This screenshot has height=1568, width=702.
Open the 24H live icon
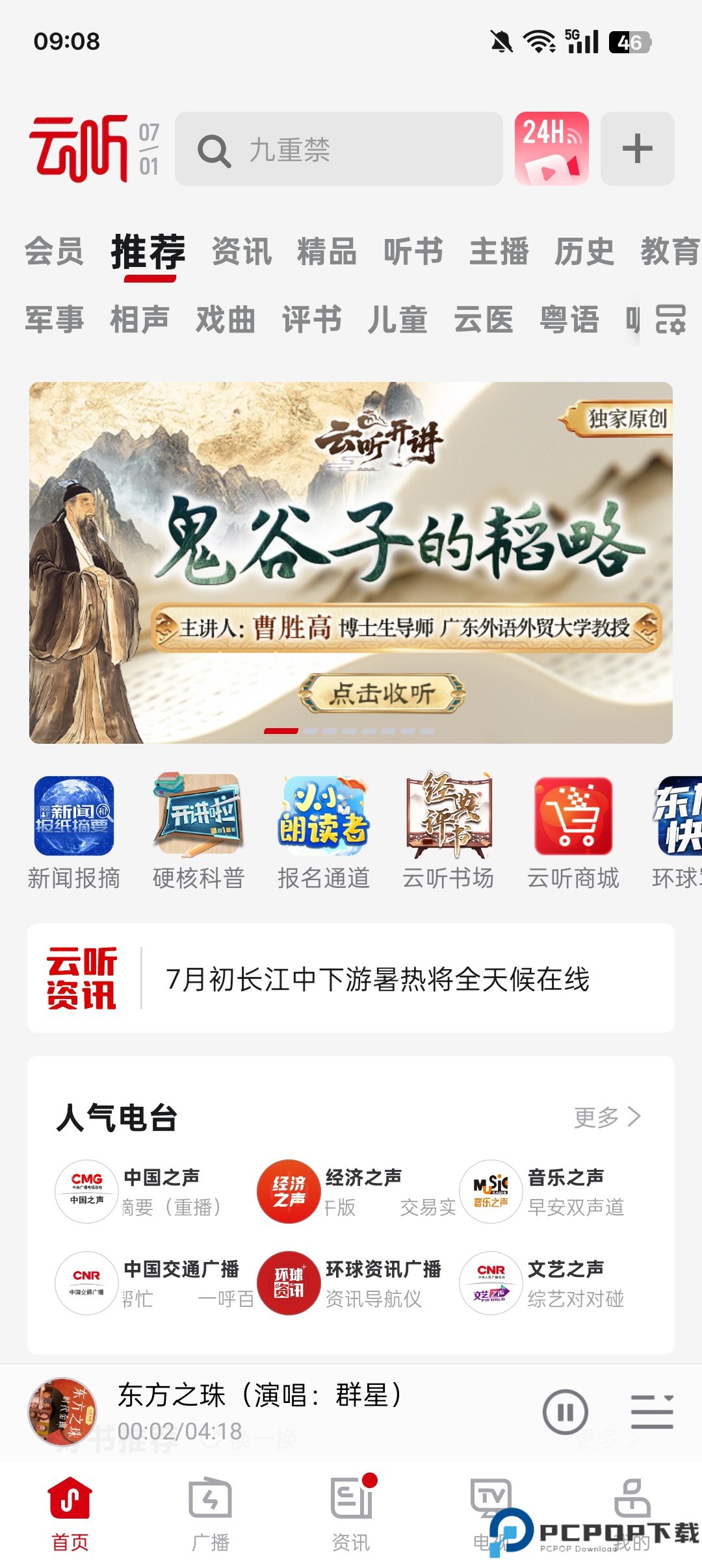pos(551,149)
